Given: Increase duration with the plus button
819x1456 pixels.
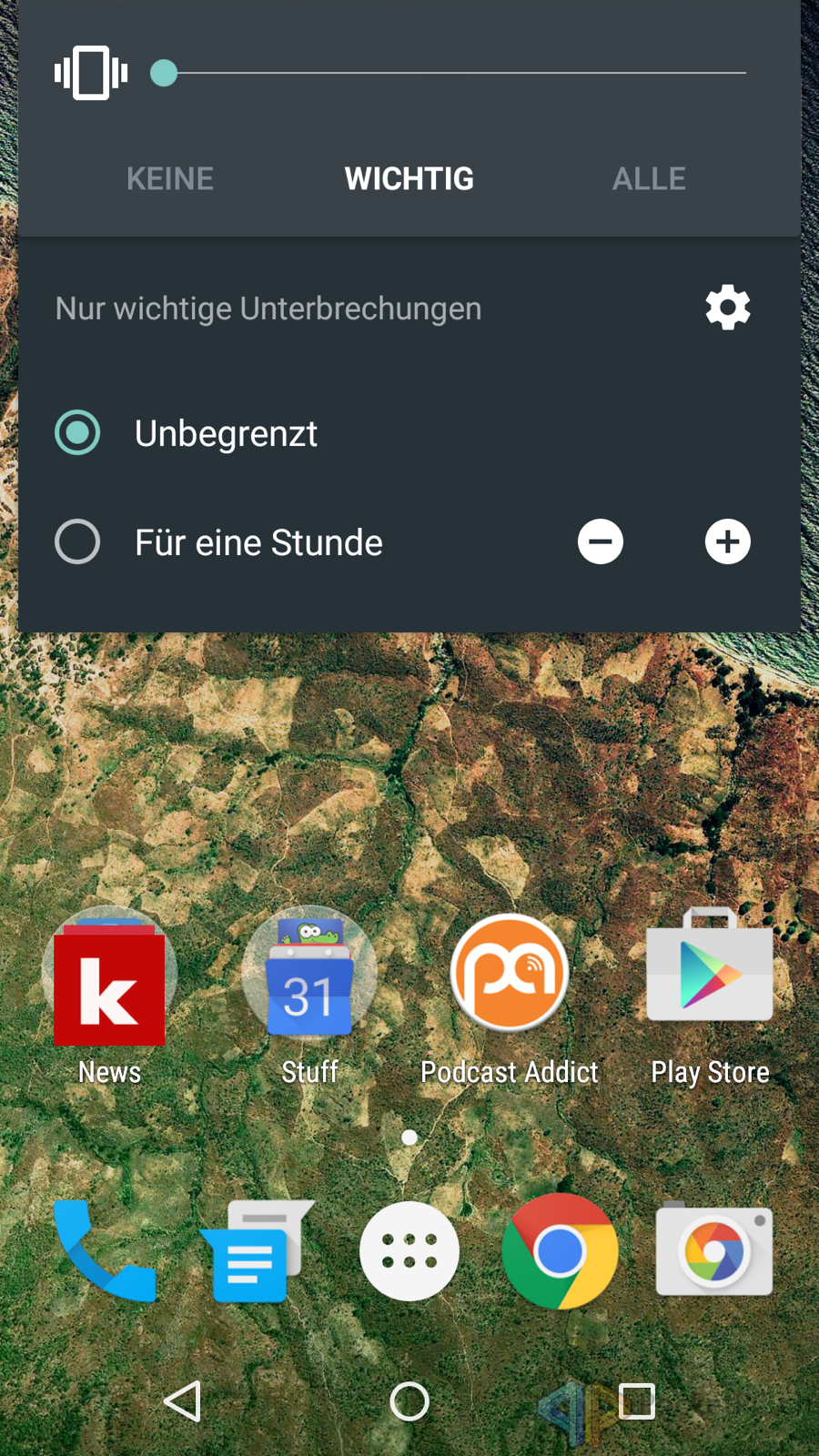Looking at the screenshot, I should click(728, 542).
